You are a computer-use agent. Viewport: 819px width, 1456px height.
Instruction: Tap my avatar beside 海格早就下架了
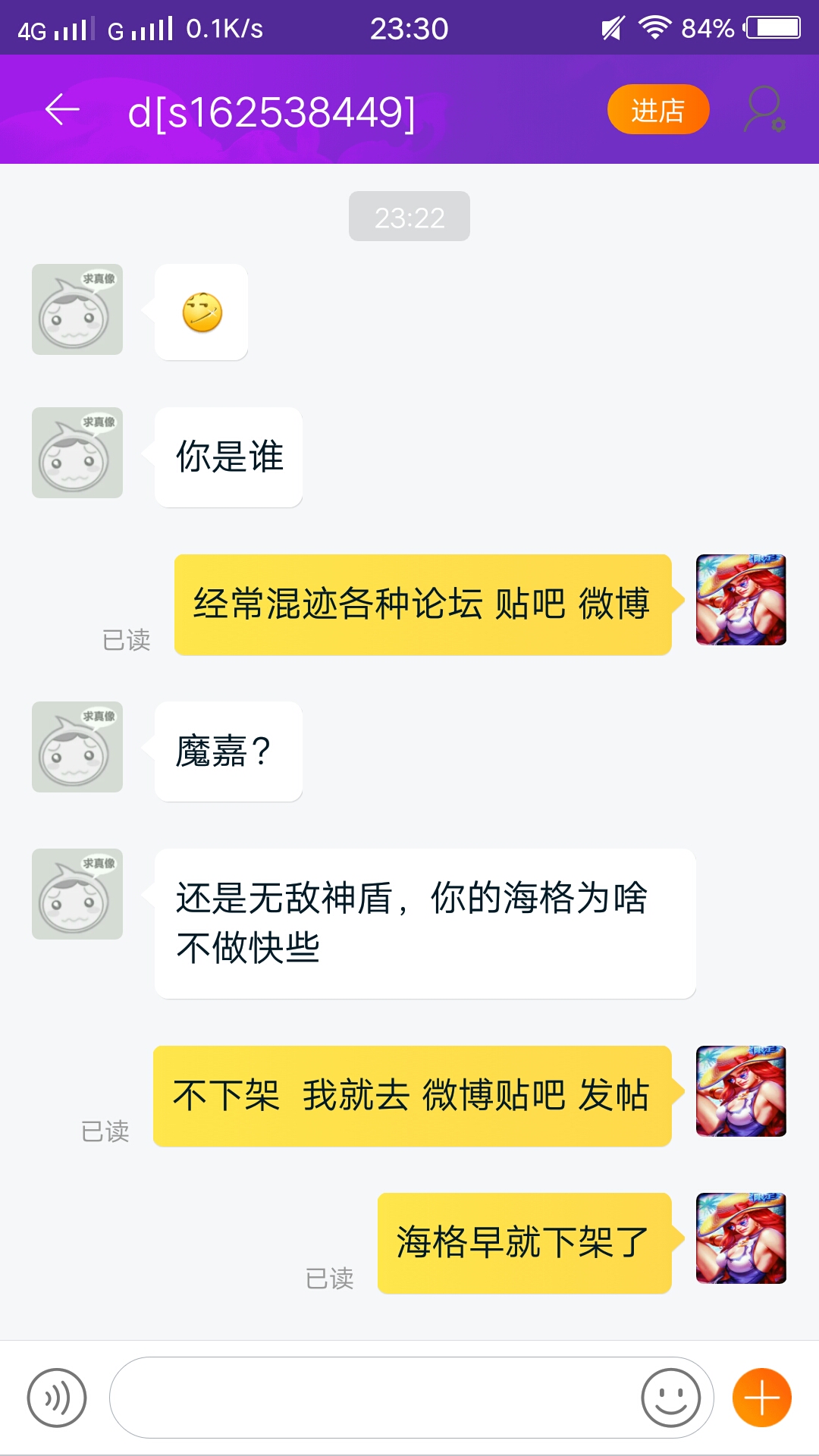click(x=741, y=1238)
